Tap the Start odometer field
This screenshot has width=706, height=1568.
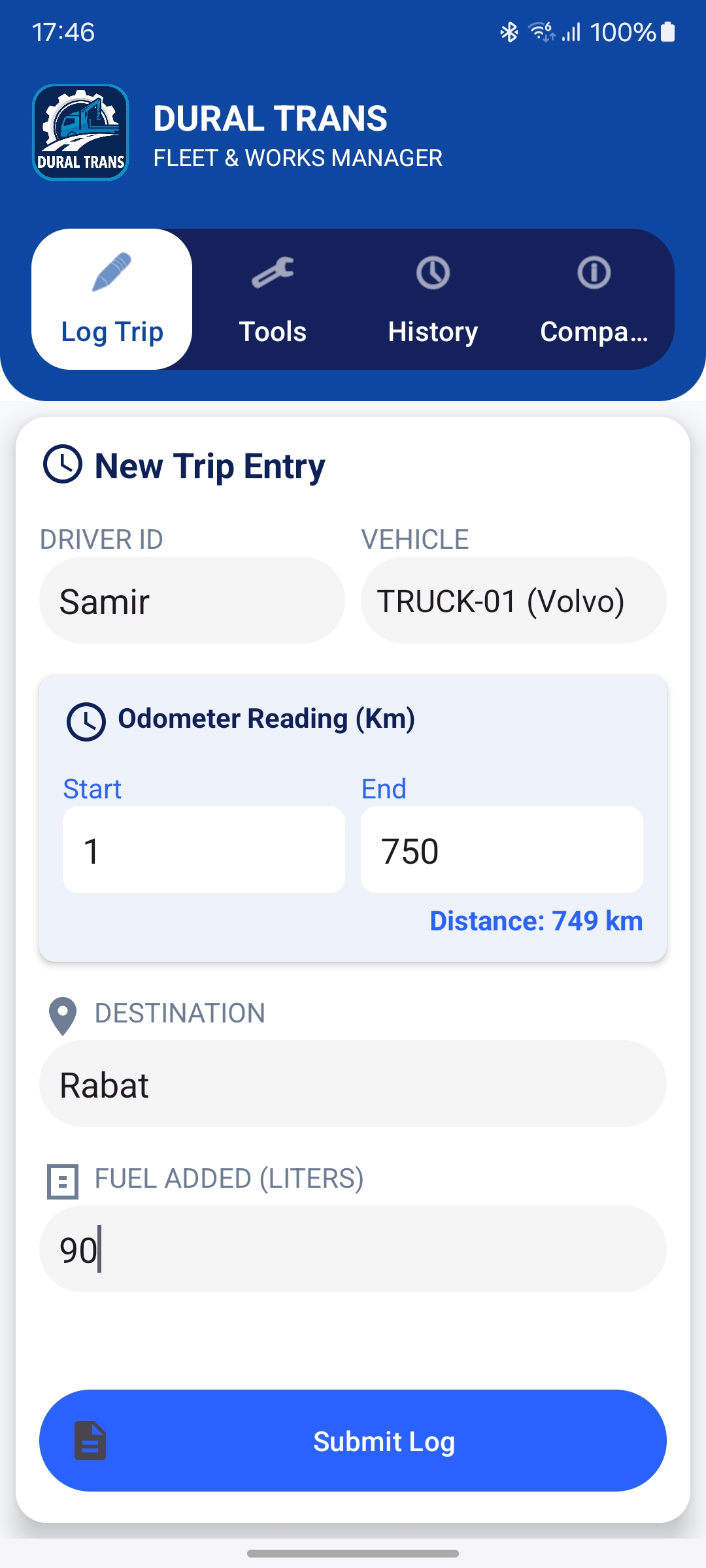[204, 849]
